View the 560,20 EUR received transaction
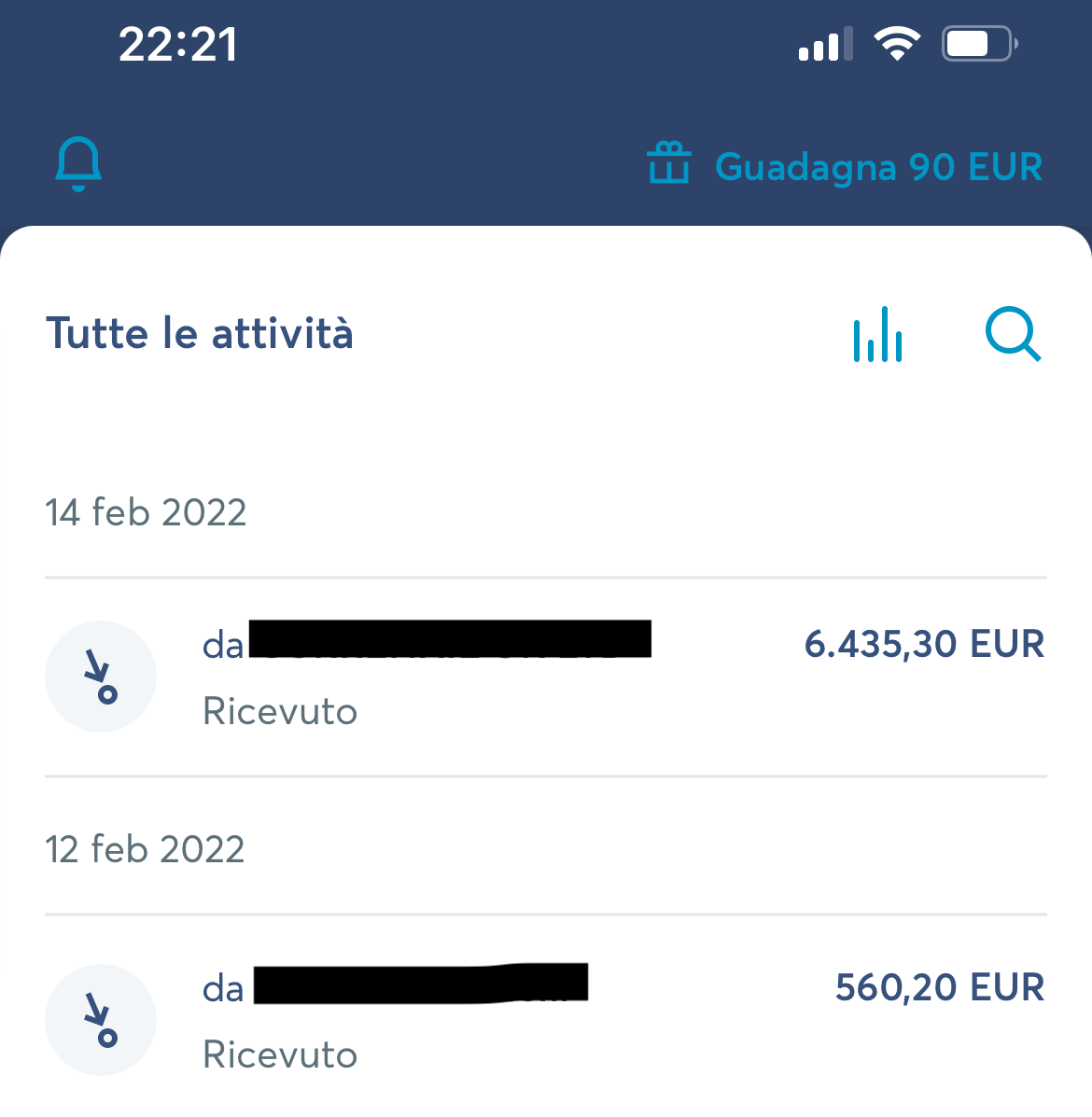The image size is (1092, 1117). pos(545,1019)
